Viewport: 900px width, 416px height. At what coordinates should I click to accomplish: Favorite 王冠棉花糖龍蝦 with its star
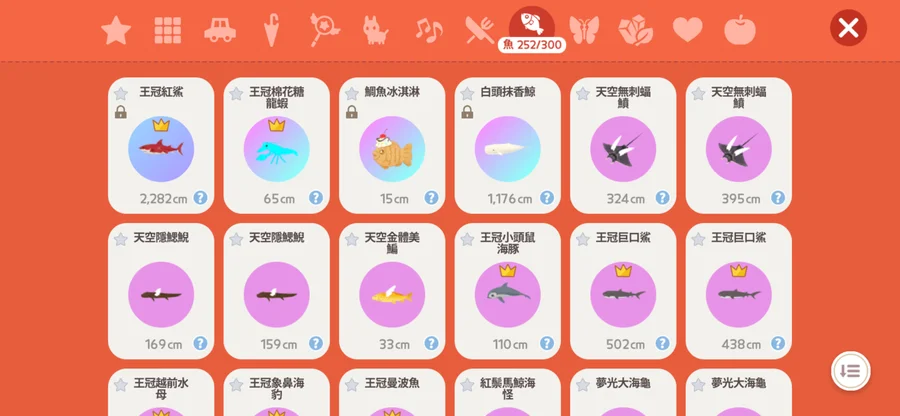pos(236,93)
